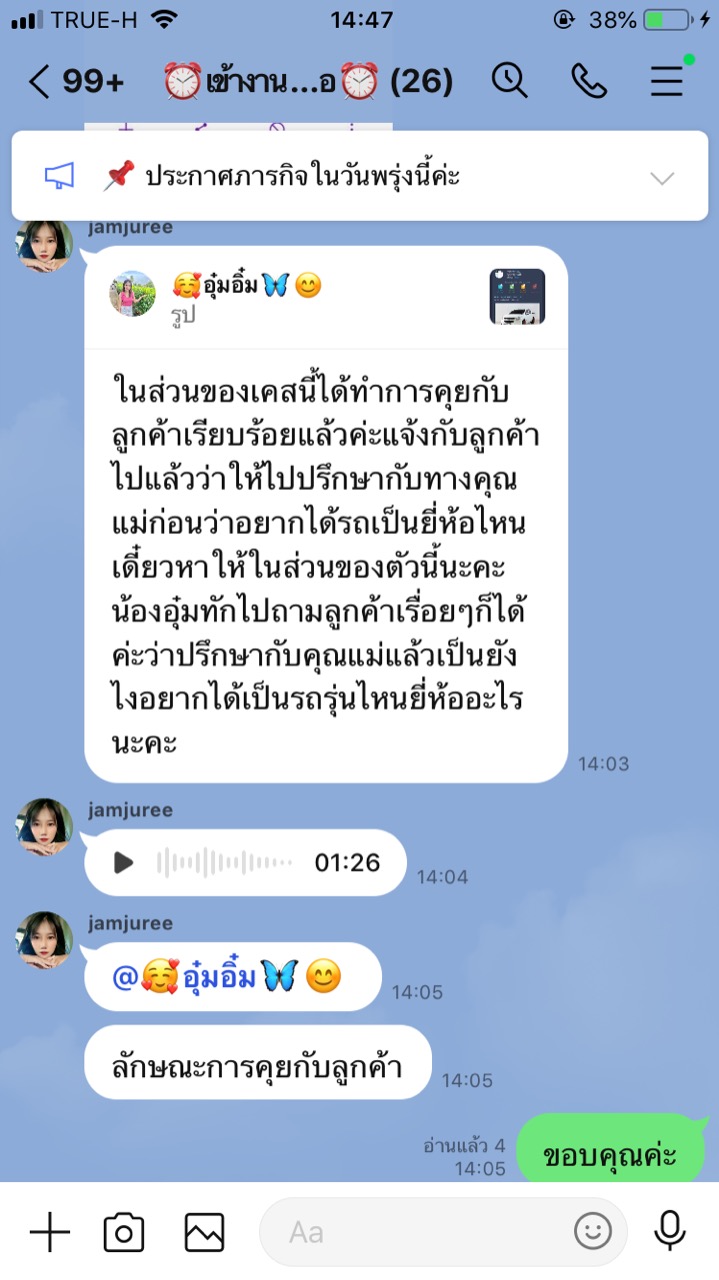Play the 01:26 voice message

pyautogui.click(x=124, y=862)
